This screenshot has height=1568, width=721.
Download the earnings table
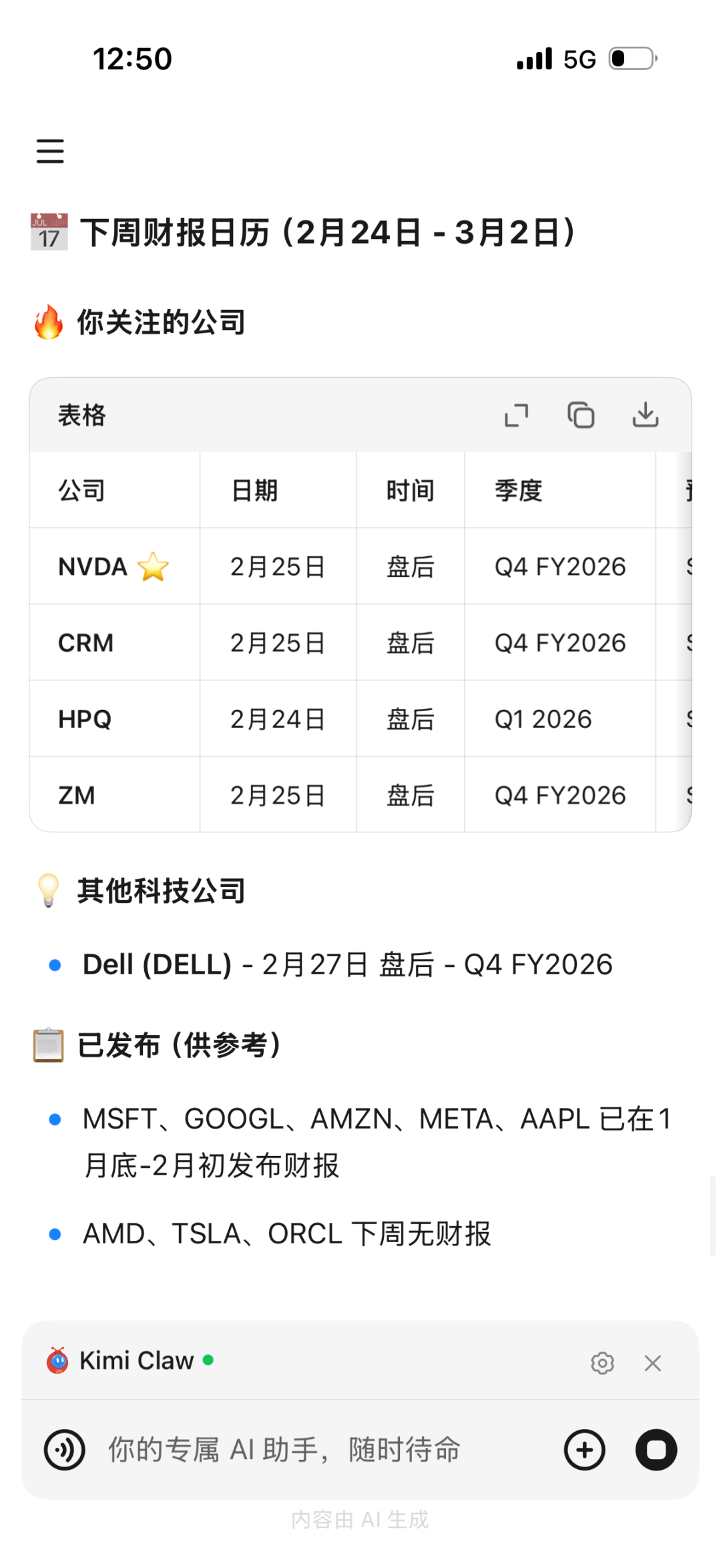pos(646,415)
